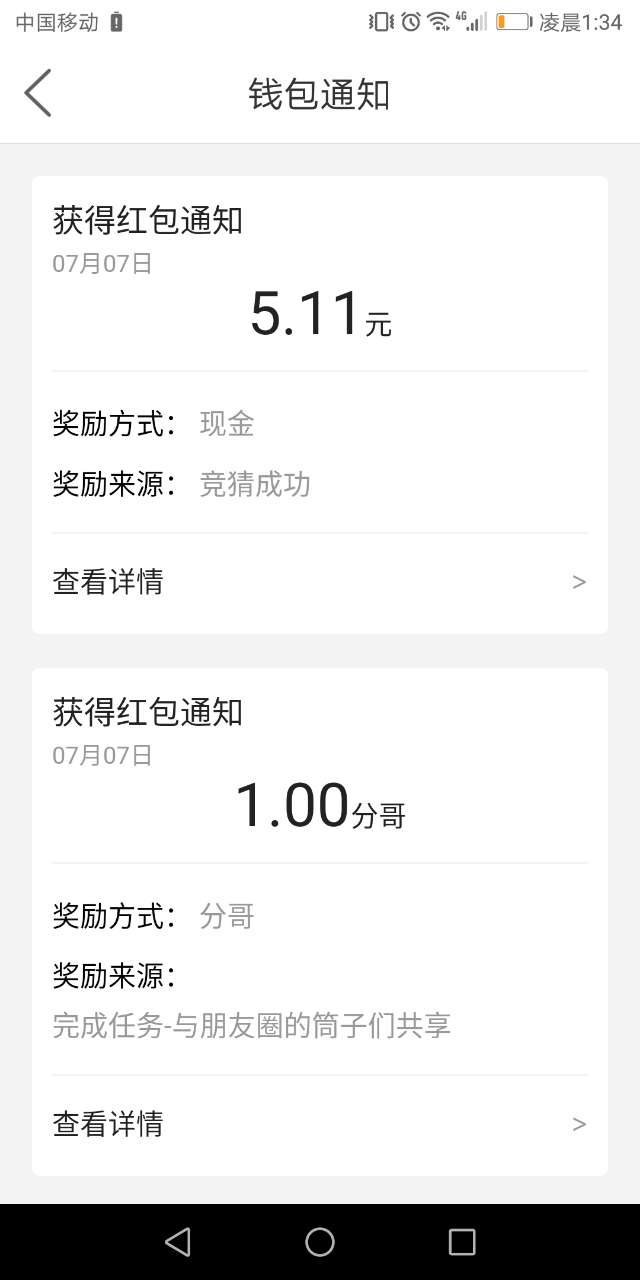
Task: Open 查看详情 for the 5.11元 red packet
Action: pos(319,582)
